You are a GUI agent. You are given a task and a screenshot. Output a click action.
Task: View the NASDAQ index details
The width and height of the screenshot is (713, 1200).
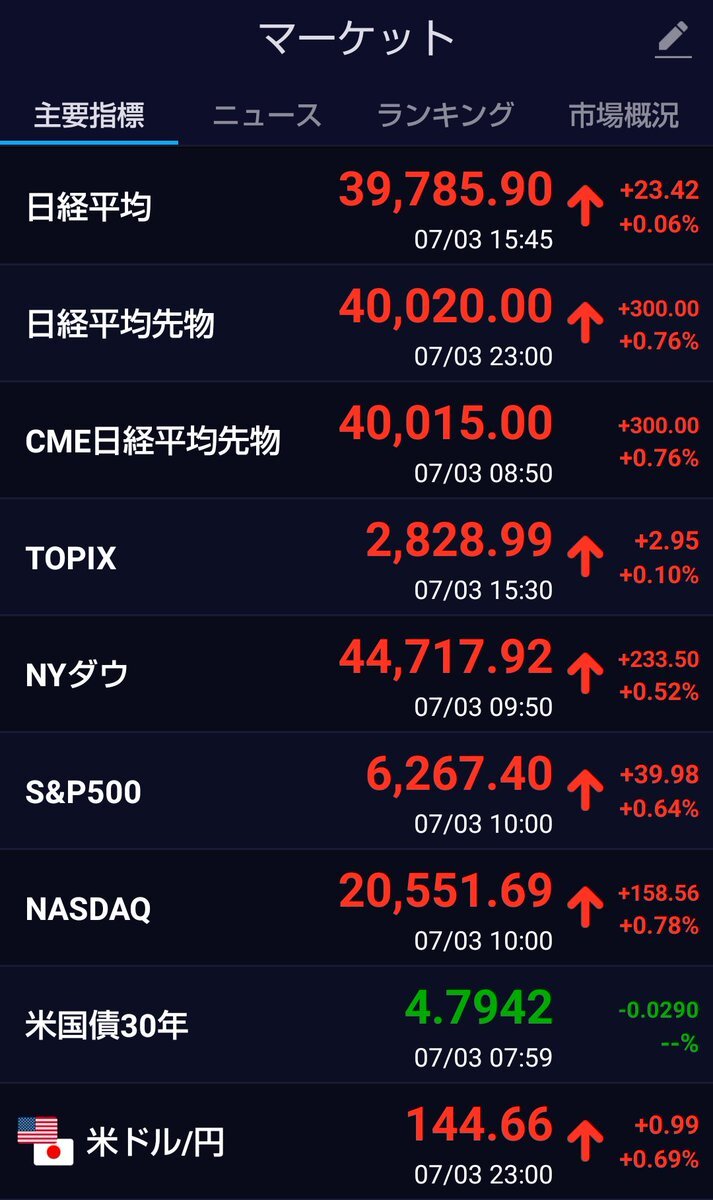click(x=356, y=909)
